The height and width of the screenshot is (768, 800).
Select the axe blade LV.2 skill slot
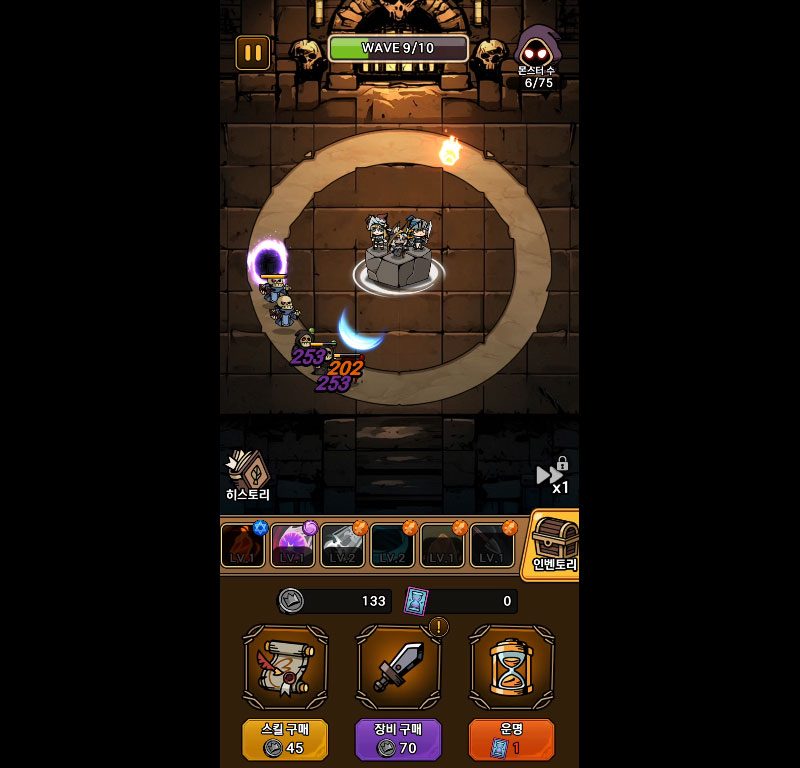[343, 546]
